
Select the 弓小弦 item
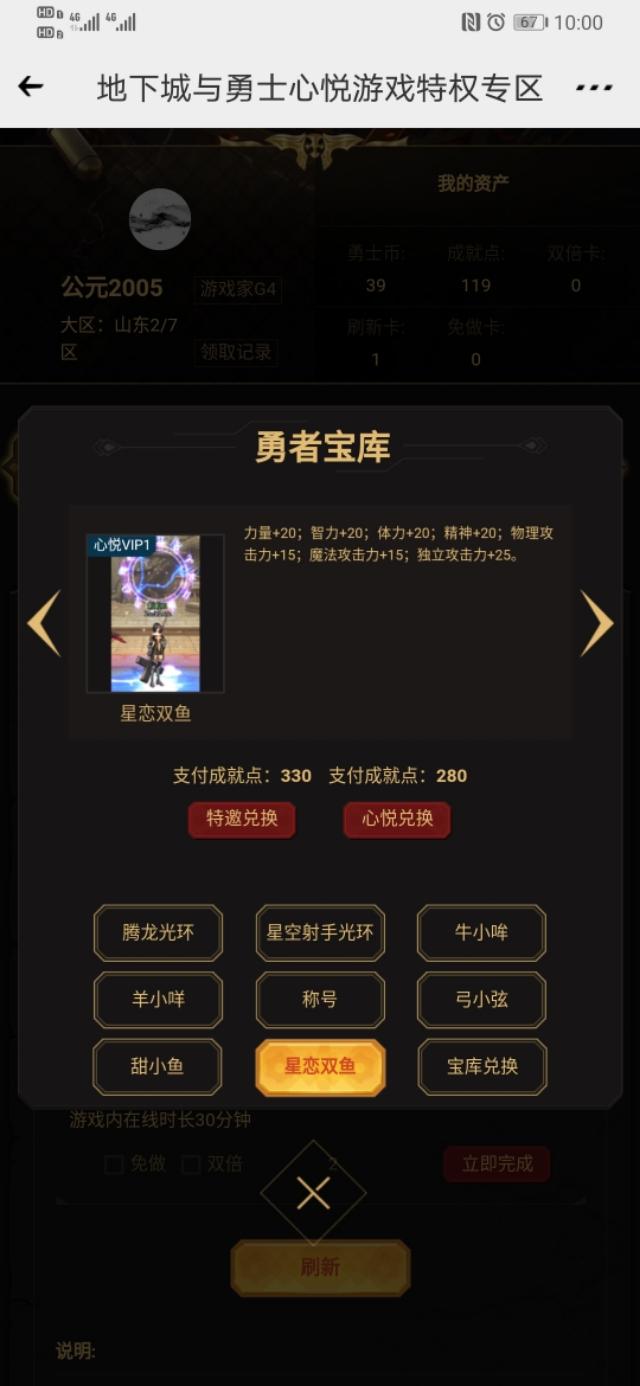(481, 1000)
